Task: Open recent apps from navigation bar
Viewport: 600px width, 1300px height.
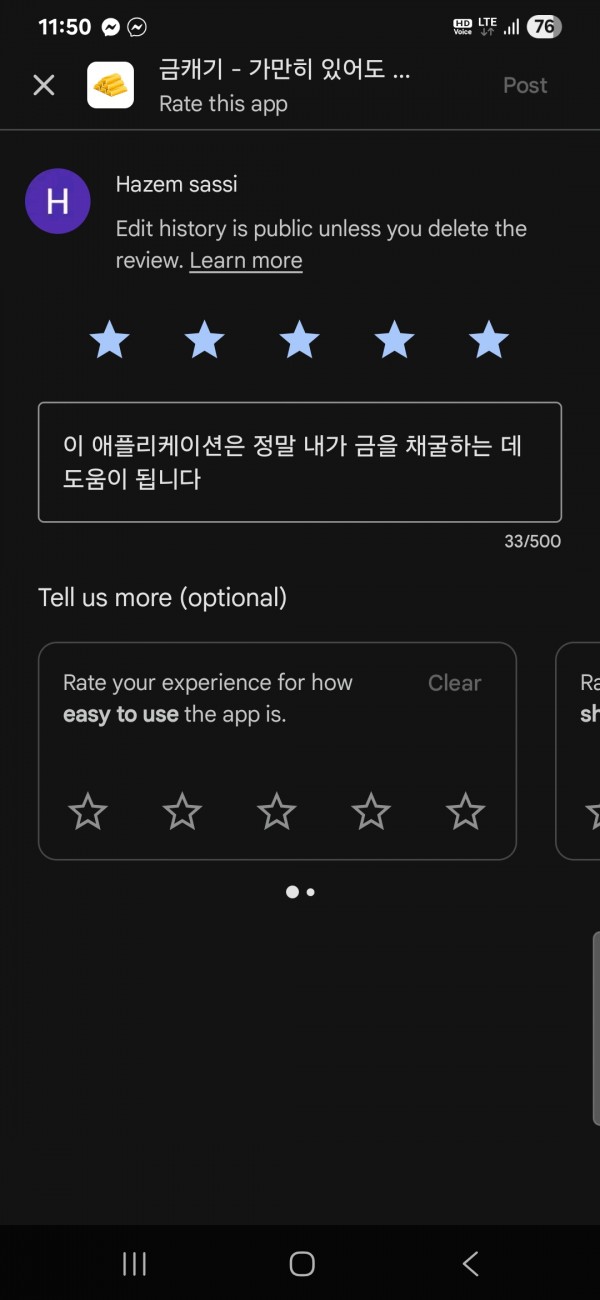Action: point(134,1264)
